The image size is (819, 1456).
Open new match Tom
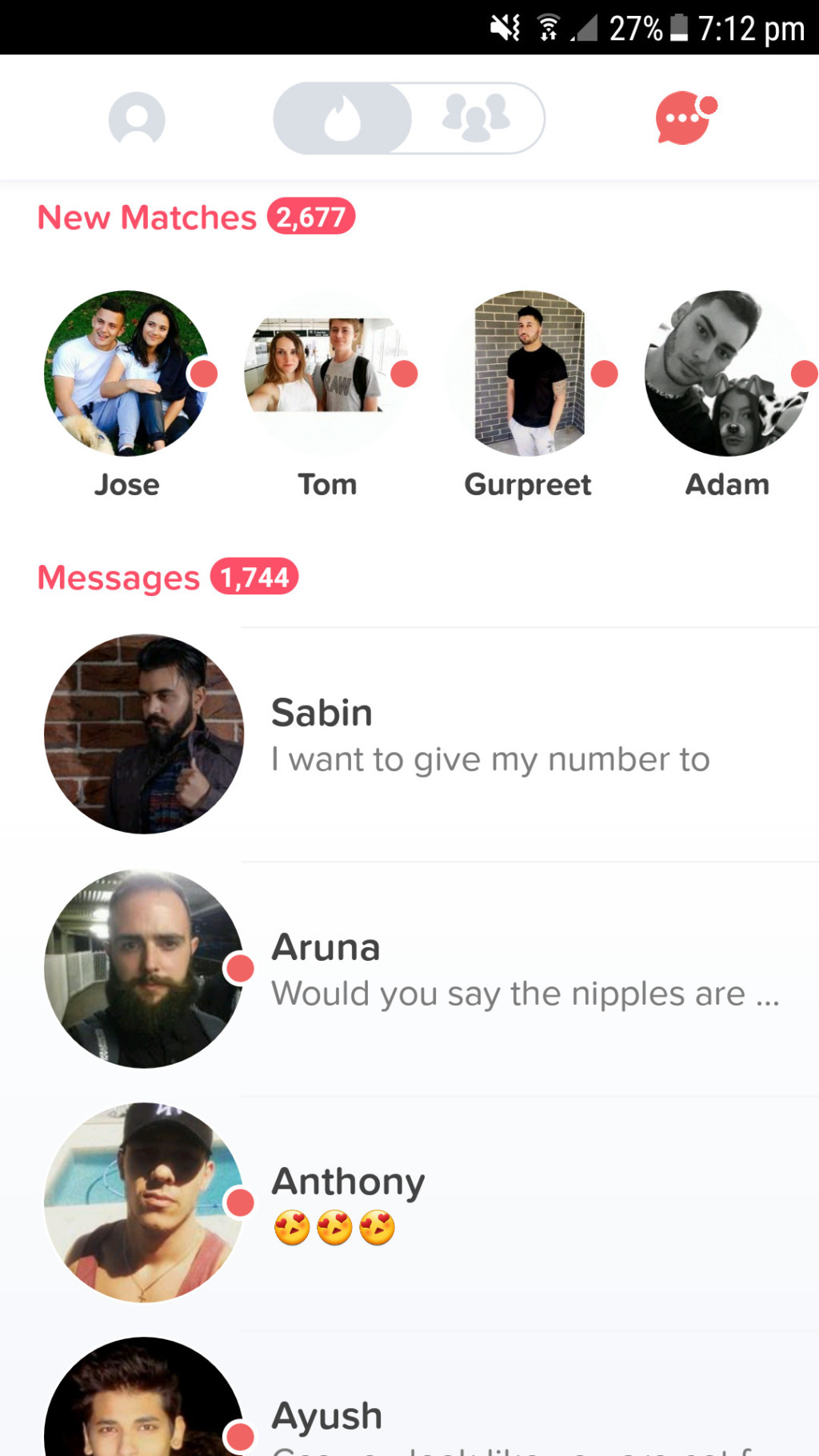click(x=326, y=374)
